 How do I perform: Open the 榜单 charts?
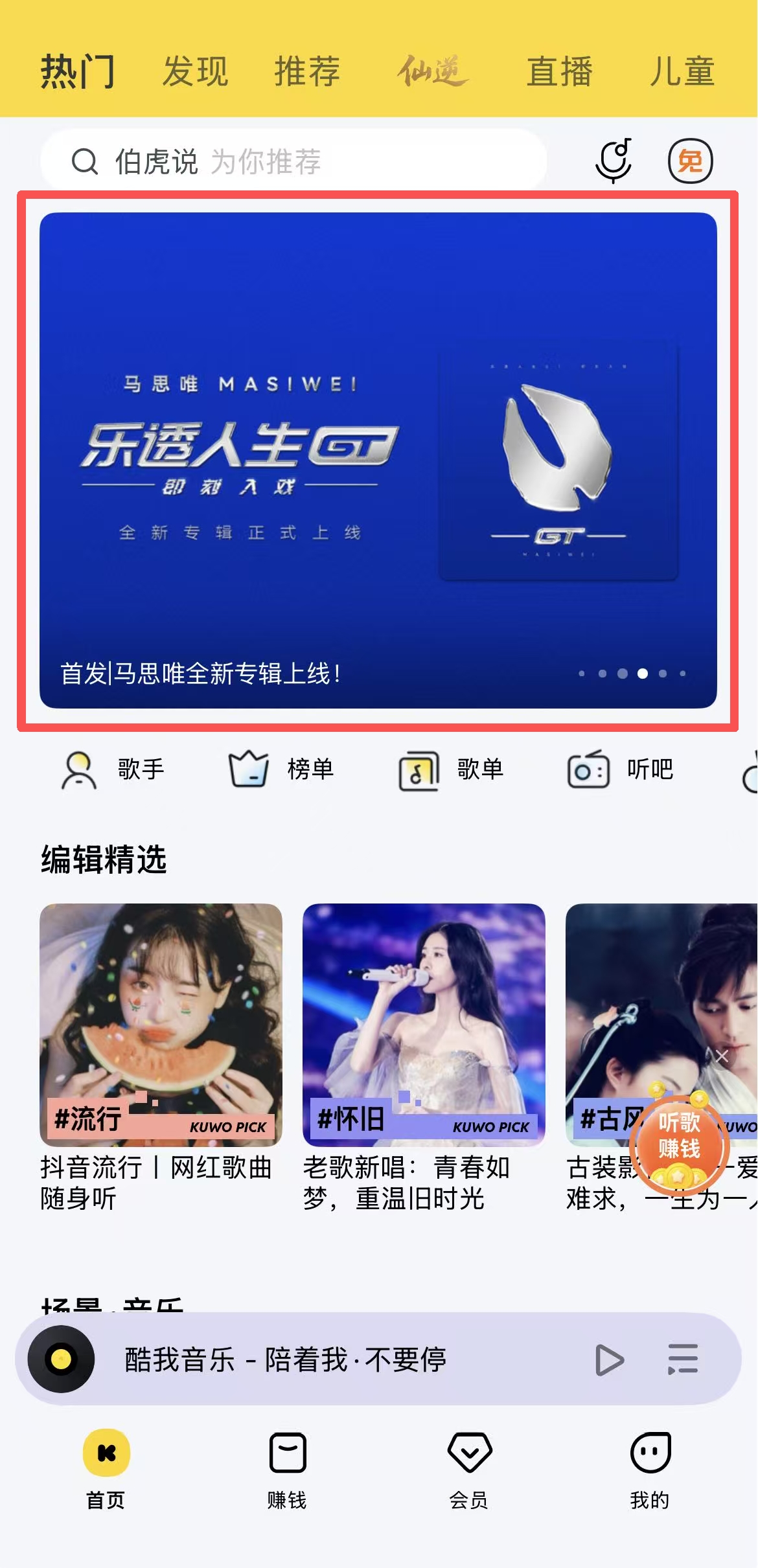click(281, 769)
